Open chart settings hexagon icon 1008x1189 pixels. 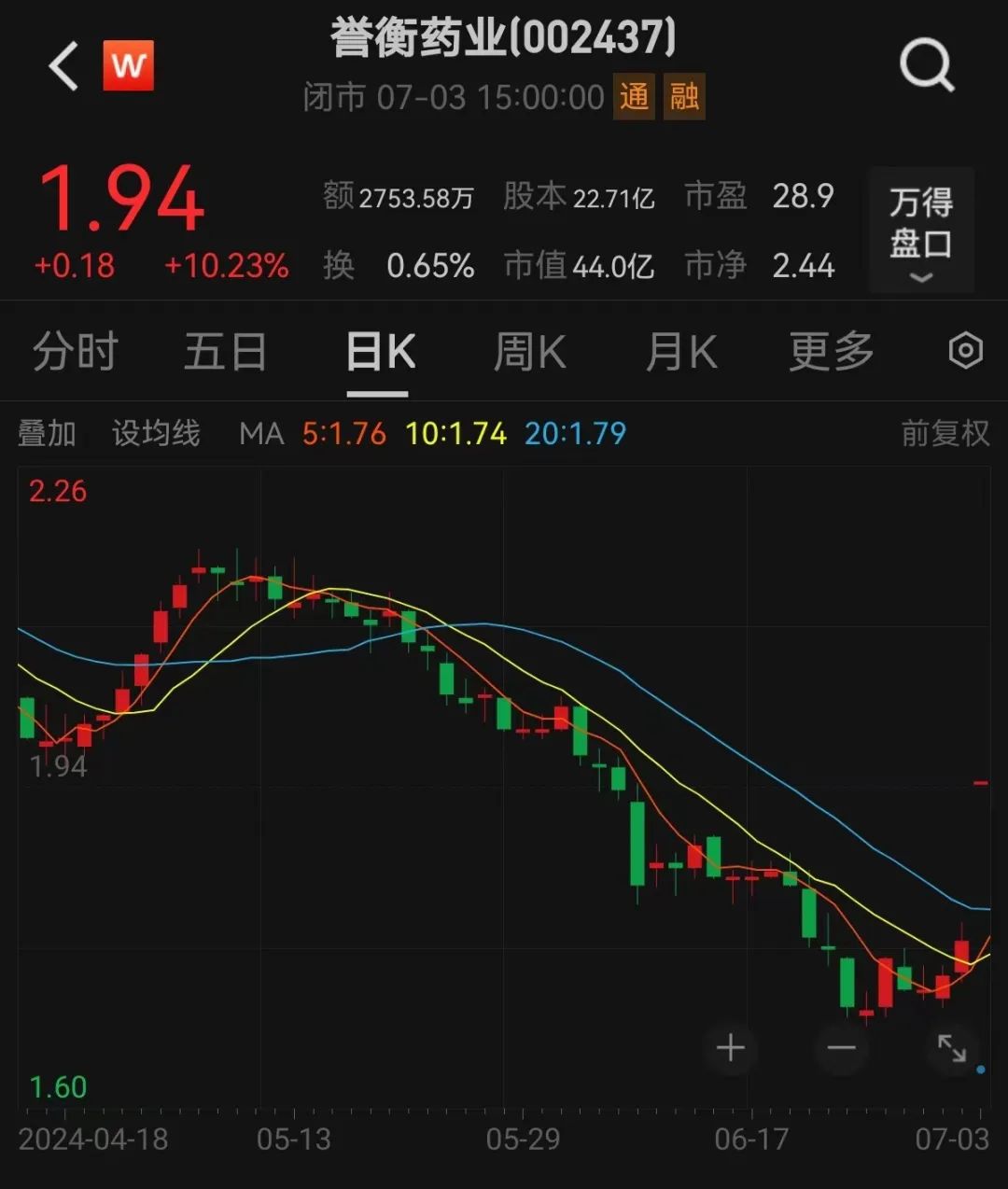[965, 352]
